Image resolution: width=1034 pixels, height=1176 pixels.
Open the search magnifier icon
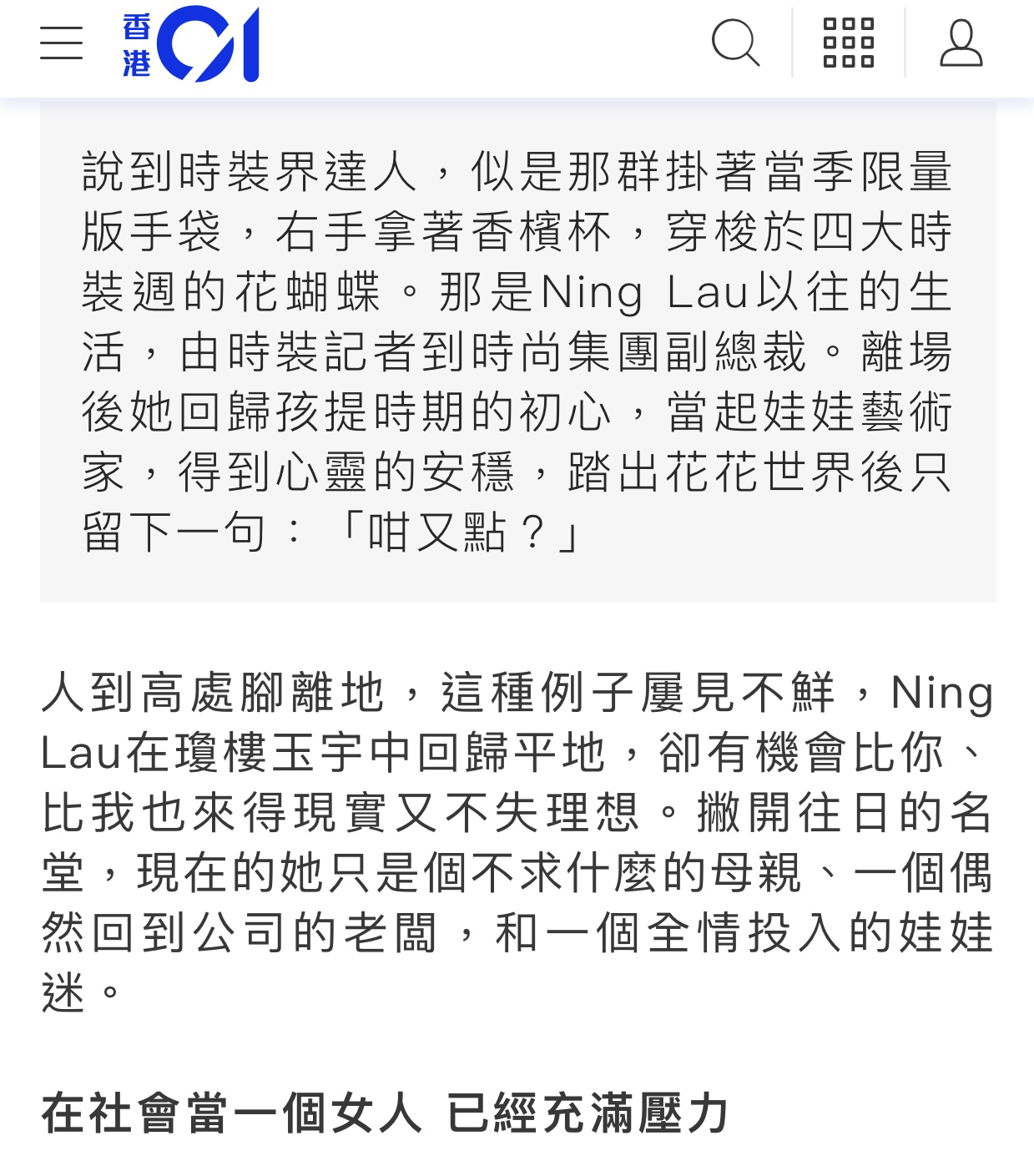click(x=735, y=43)
